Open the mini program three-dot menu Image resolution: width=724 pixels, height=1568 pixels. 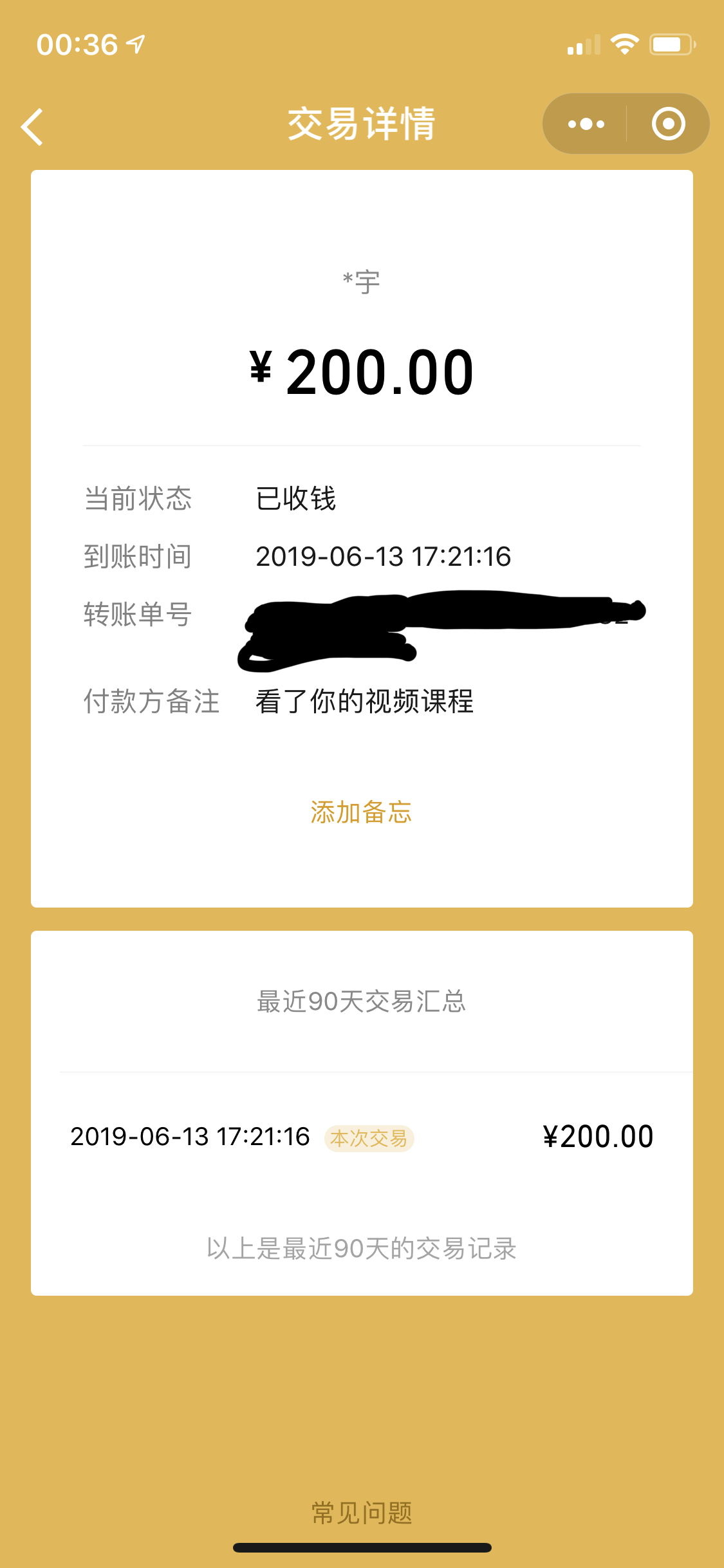586,124
